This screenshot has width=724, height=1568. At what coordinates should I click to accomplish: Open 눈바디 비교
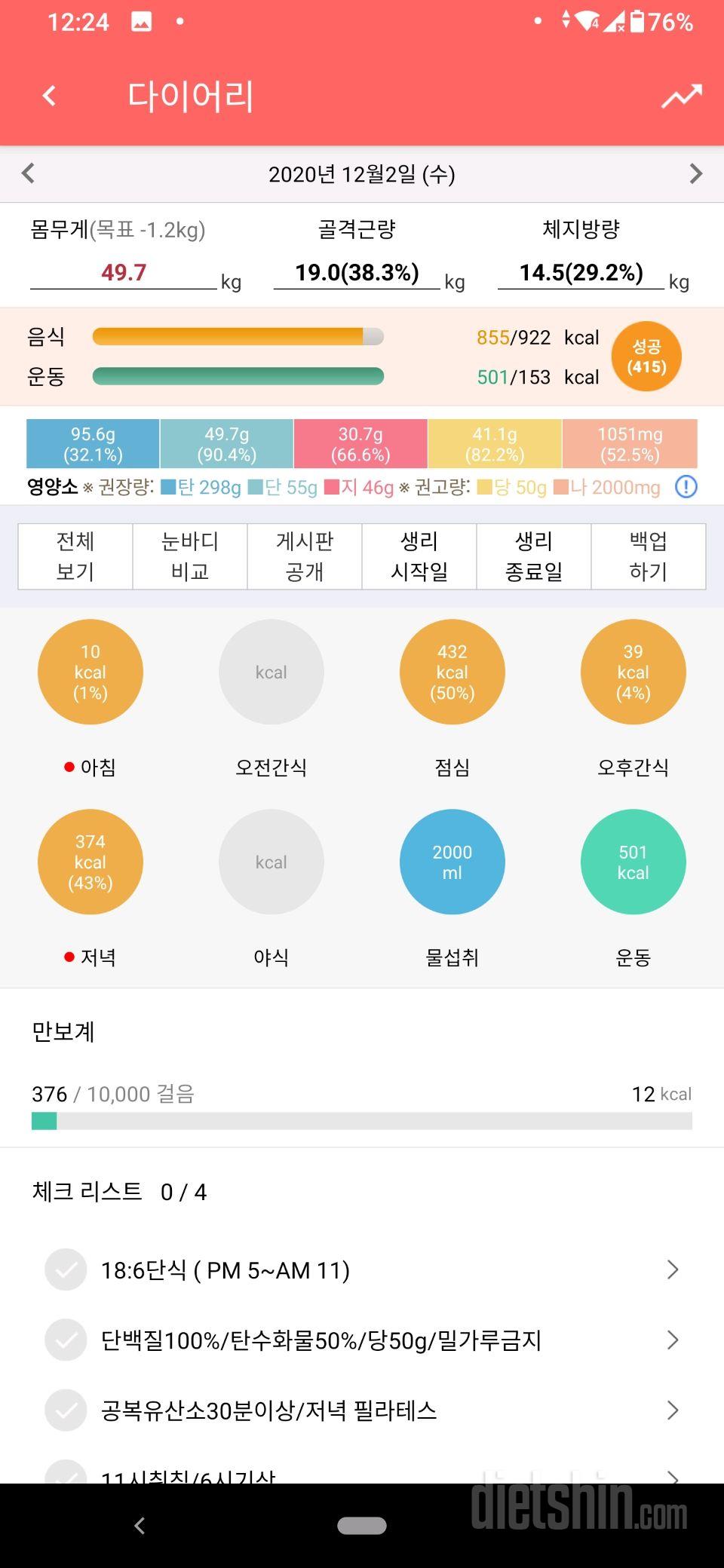click(x=190, y=556)
